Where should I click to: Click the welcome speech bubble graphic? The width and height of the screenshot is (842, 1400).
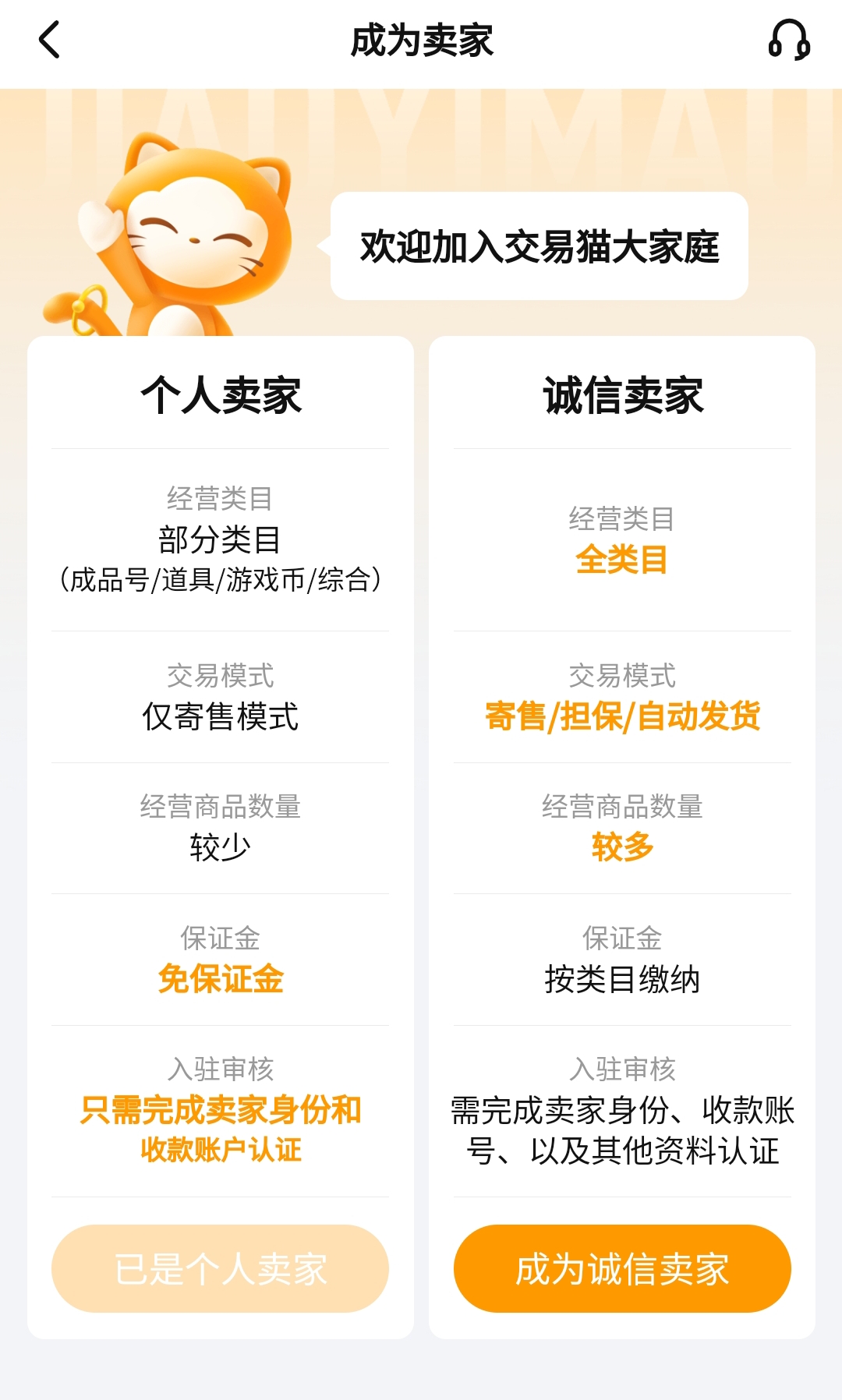[x=538, y=246]
